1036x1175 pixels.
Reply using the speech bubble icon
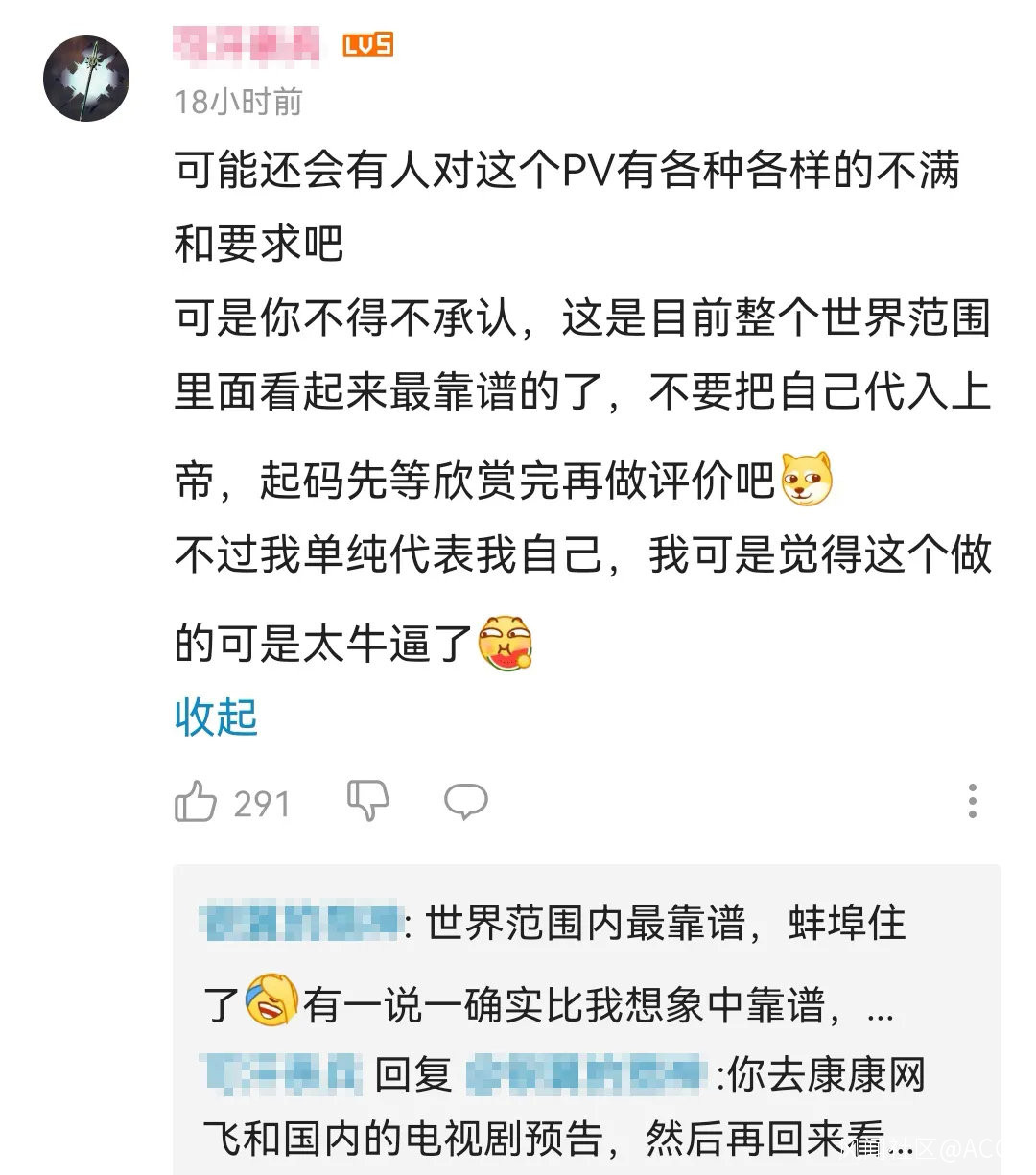pyautogui.click(x=466, y=801)
